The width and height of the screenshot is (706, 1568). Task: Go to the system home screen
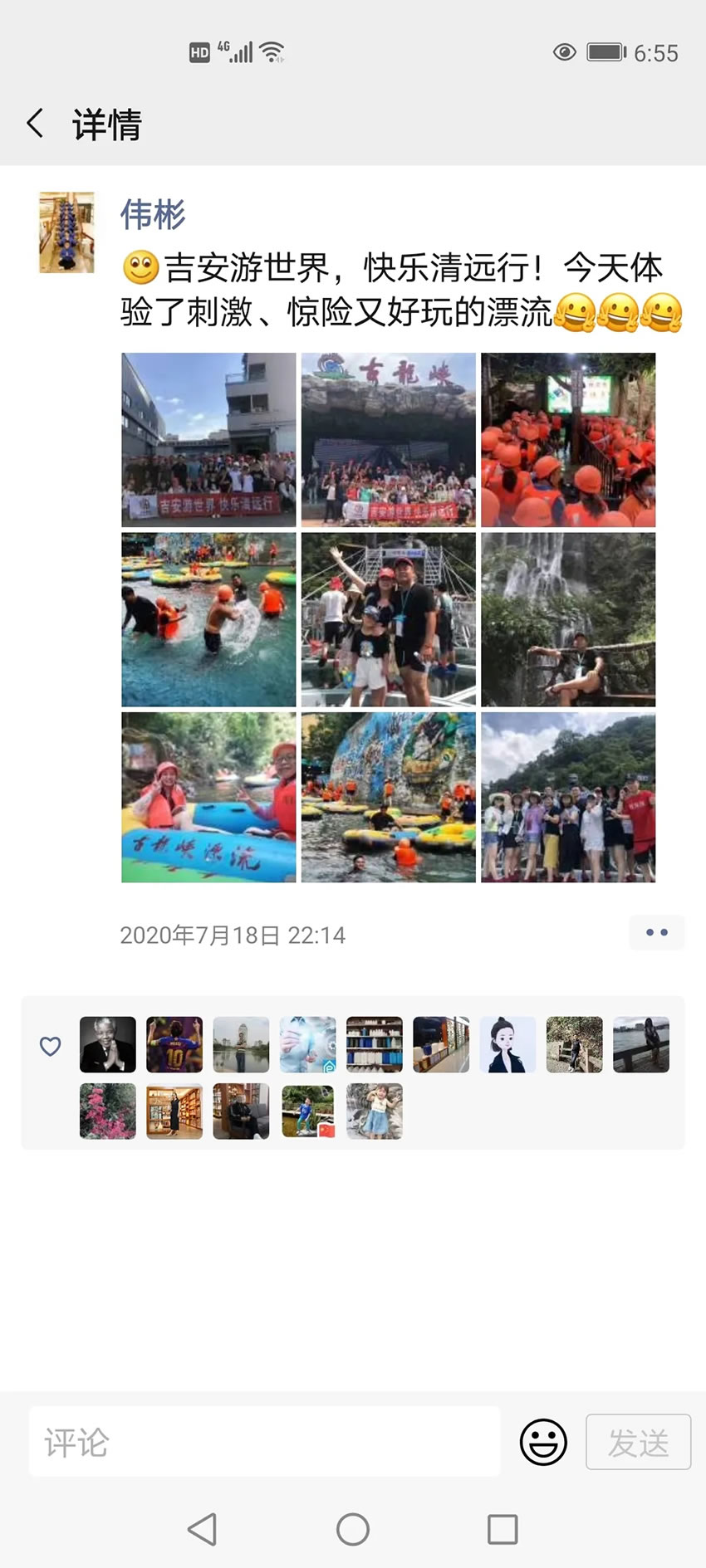tap(353, 1529)
